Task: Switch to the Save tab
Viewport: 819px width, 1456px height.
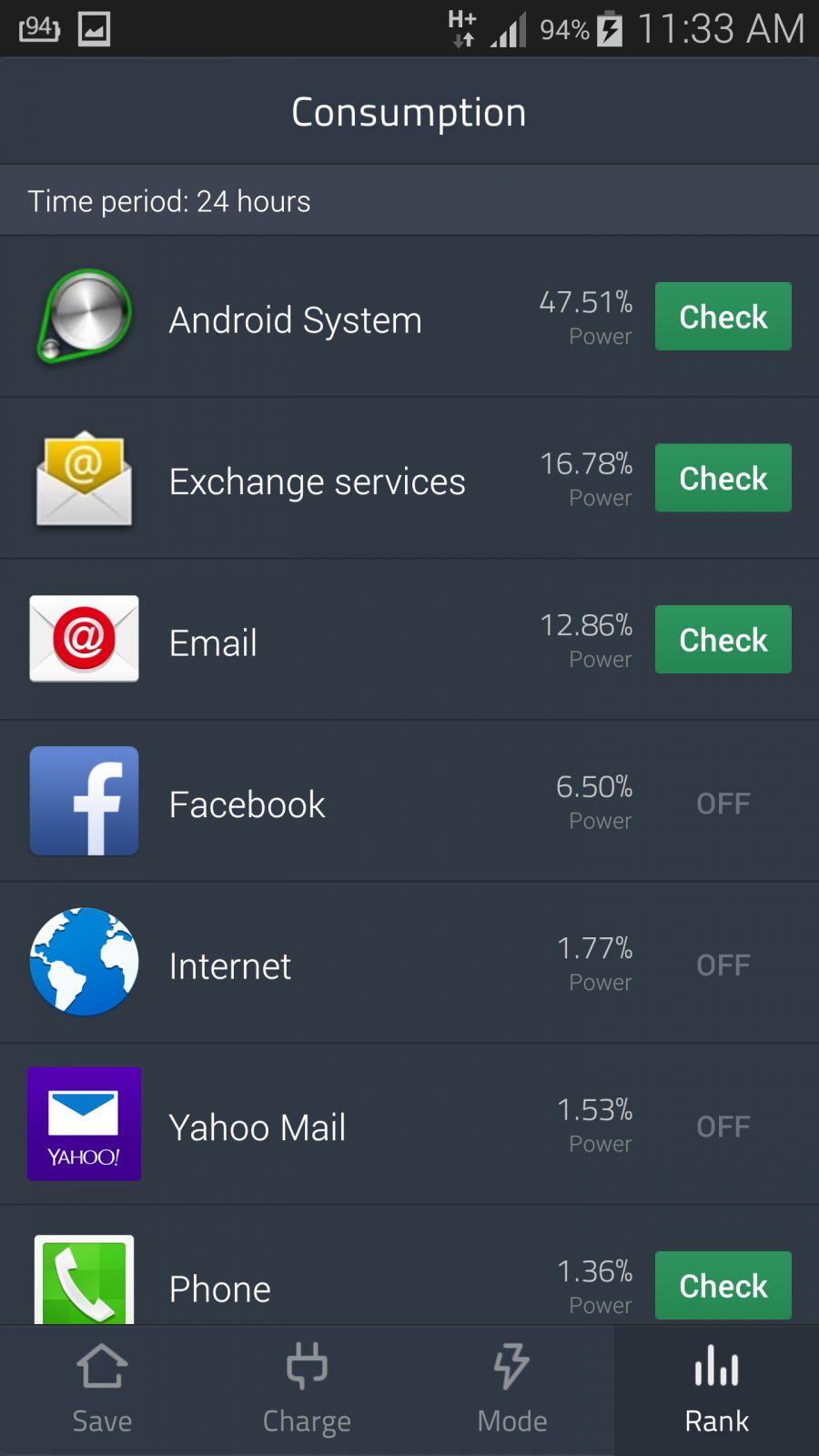Action: pos(102,1390)
